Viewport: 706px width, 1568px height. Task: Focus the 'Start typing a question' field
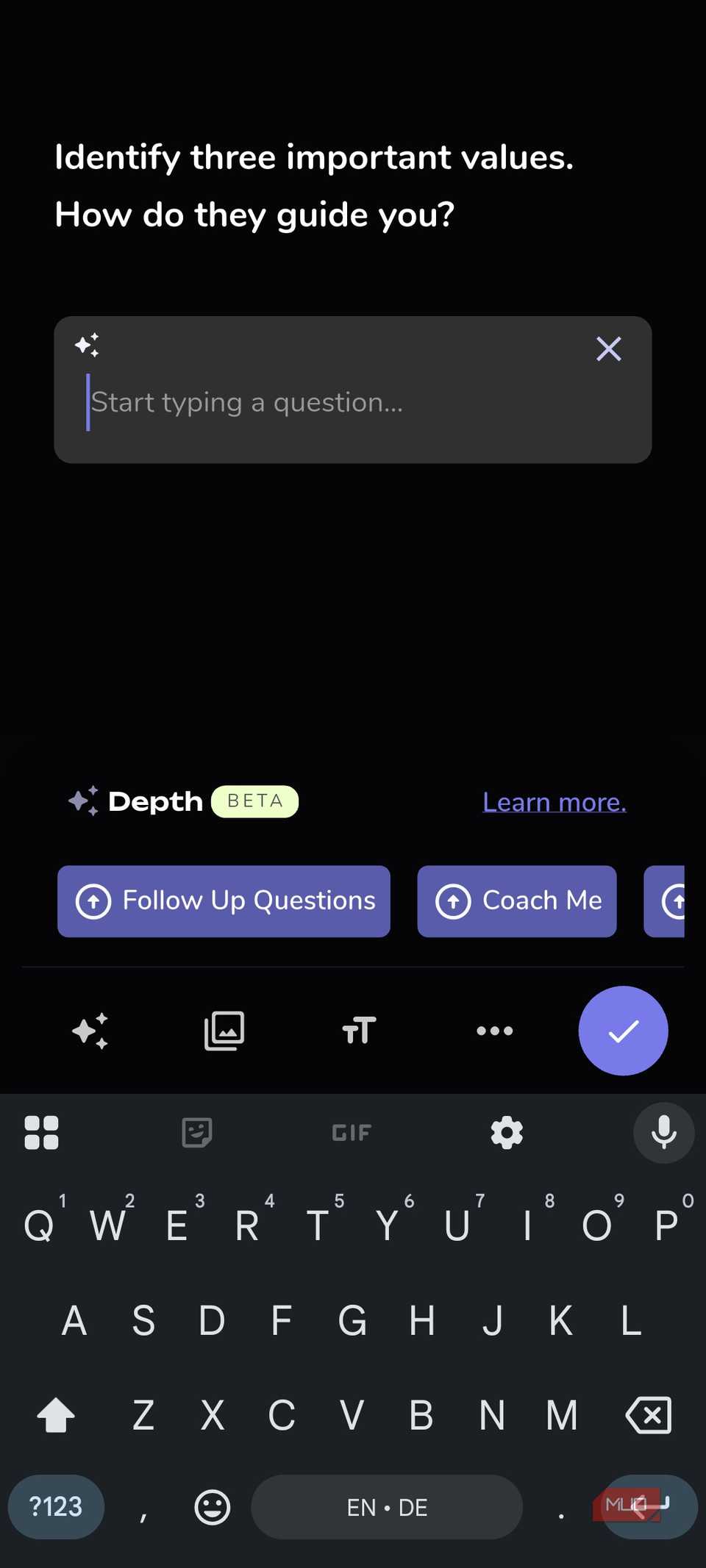click(x=353, y=402)
